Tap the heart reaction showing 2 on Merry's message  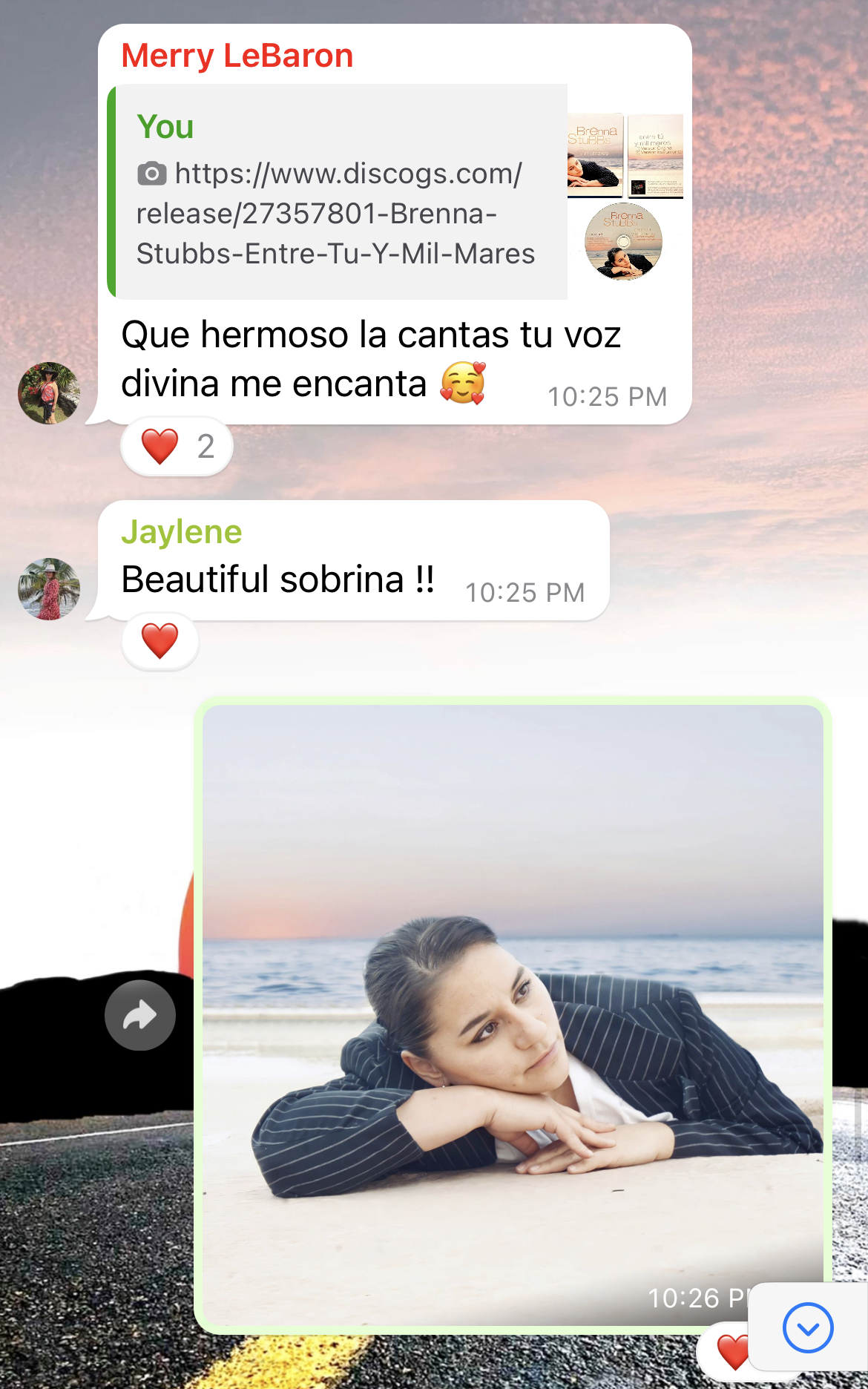[177, 447]
